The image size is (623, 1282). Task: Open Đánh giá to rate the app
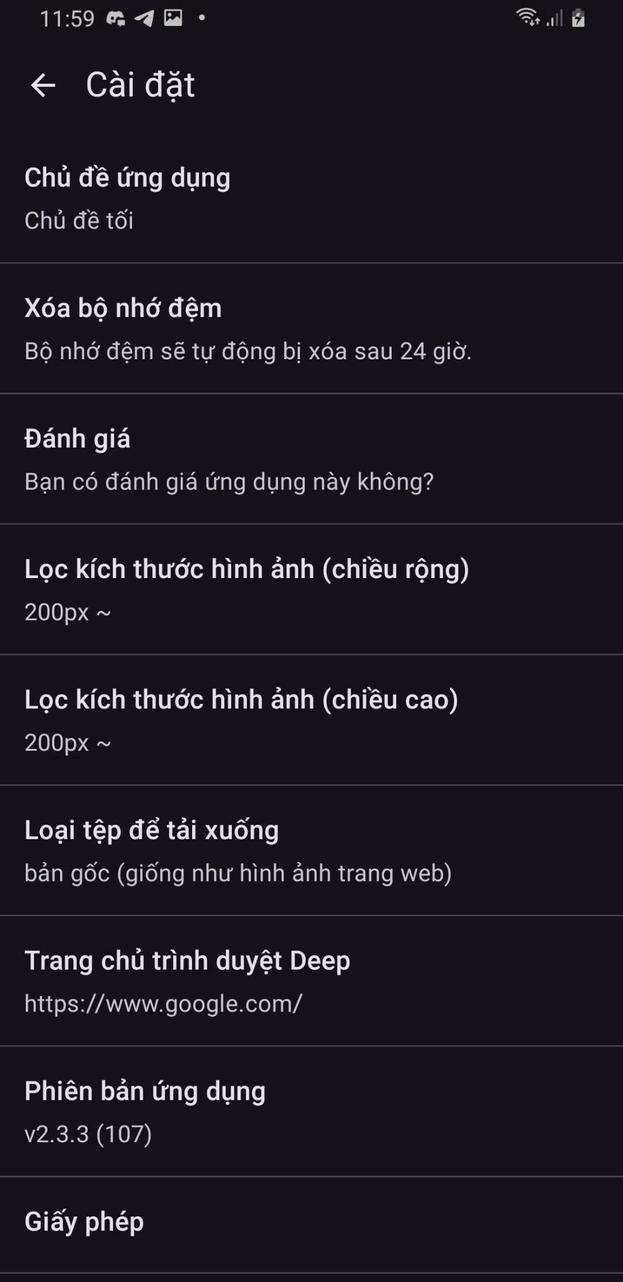(311, 459)
